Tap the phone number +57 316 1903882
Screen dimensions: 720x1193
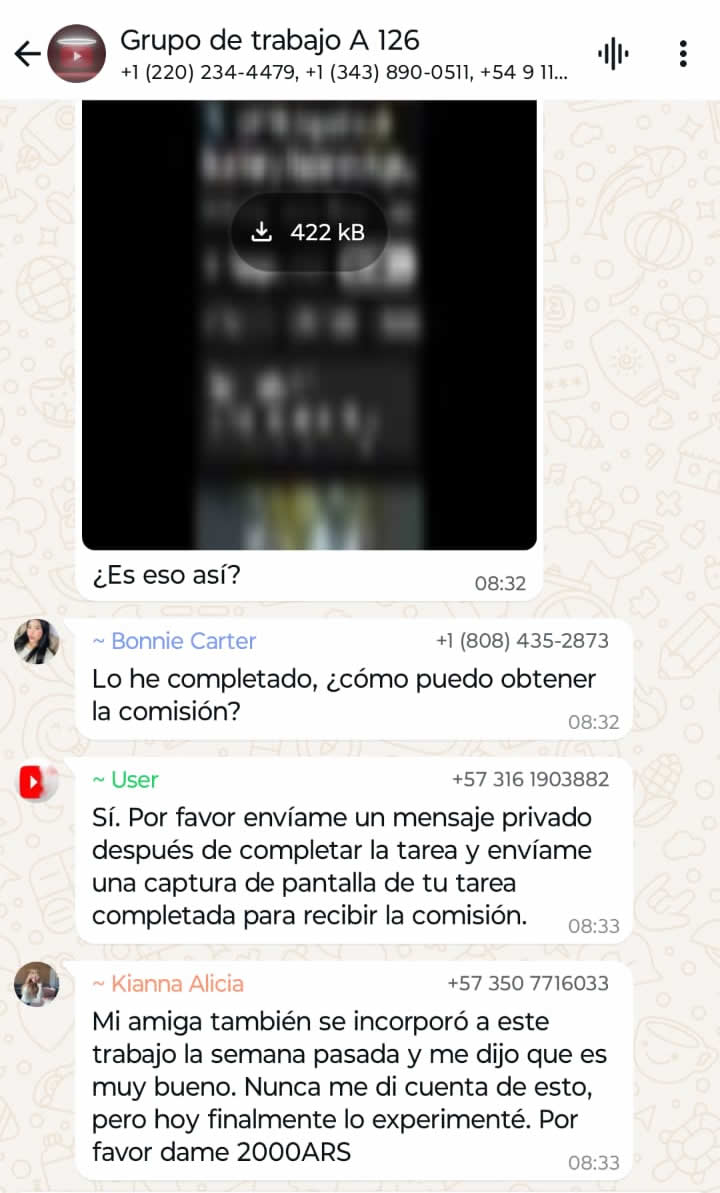pos(530,779)
